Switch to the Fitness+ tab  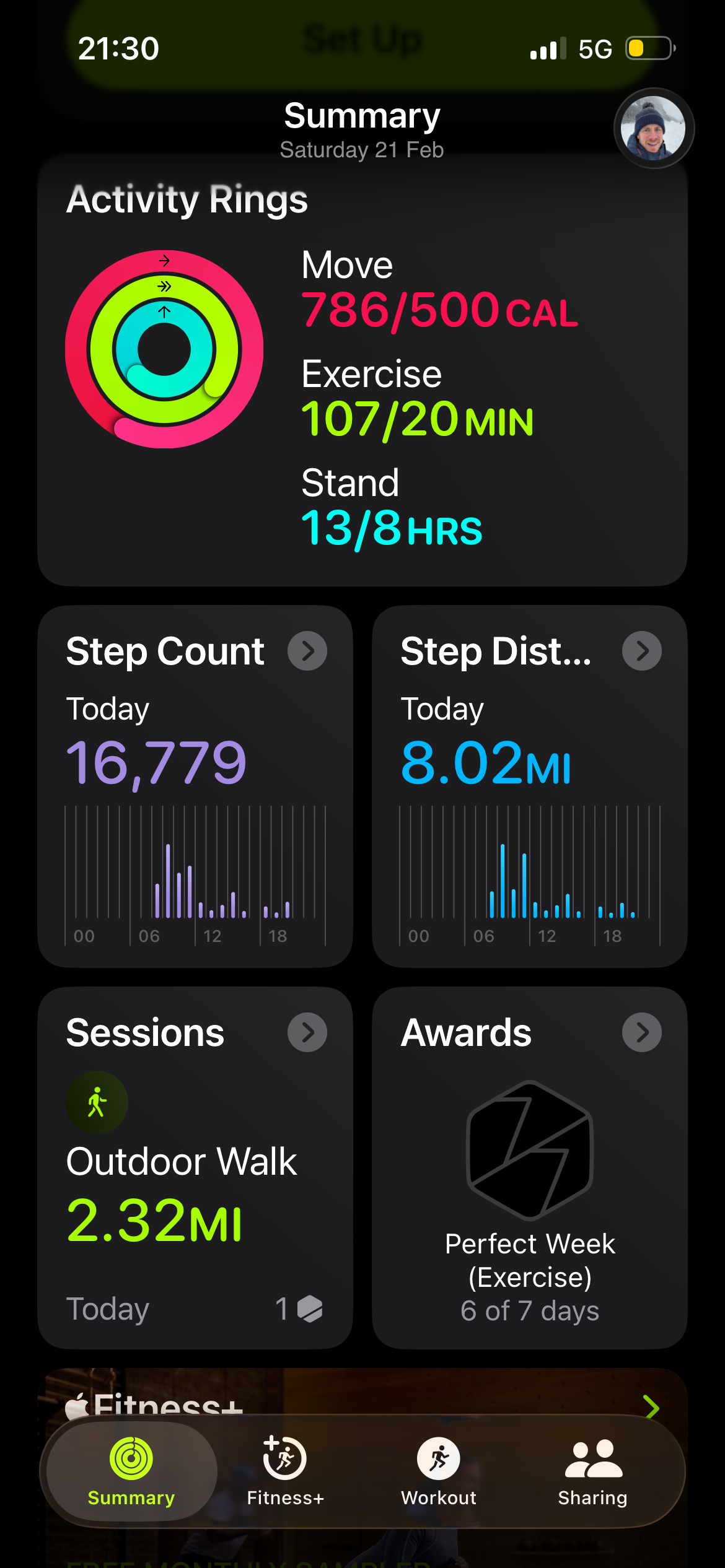pyautogui.click(x=285, y=1471)
